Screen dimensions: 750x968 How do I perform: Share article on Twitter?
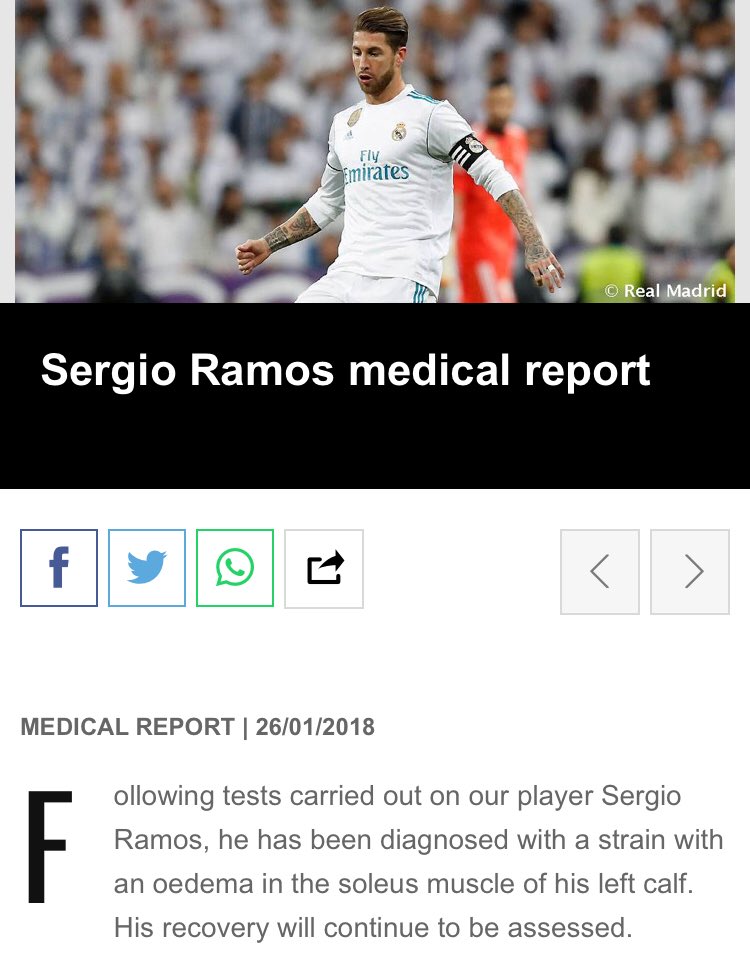point(147,568)
